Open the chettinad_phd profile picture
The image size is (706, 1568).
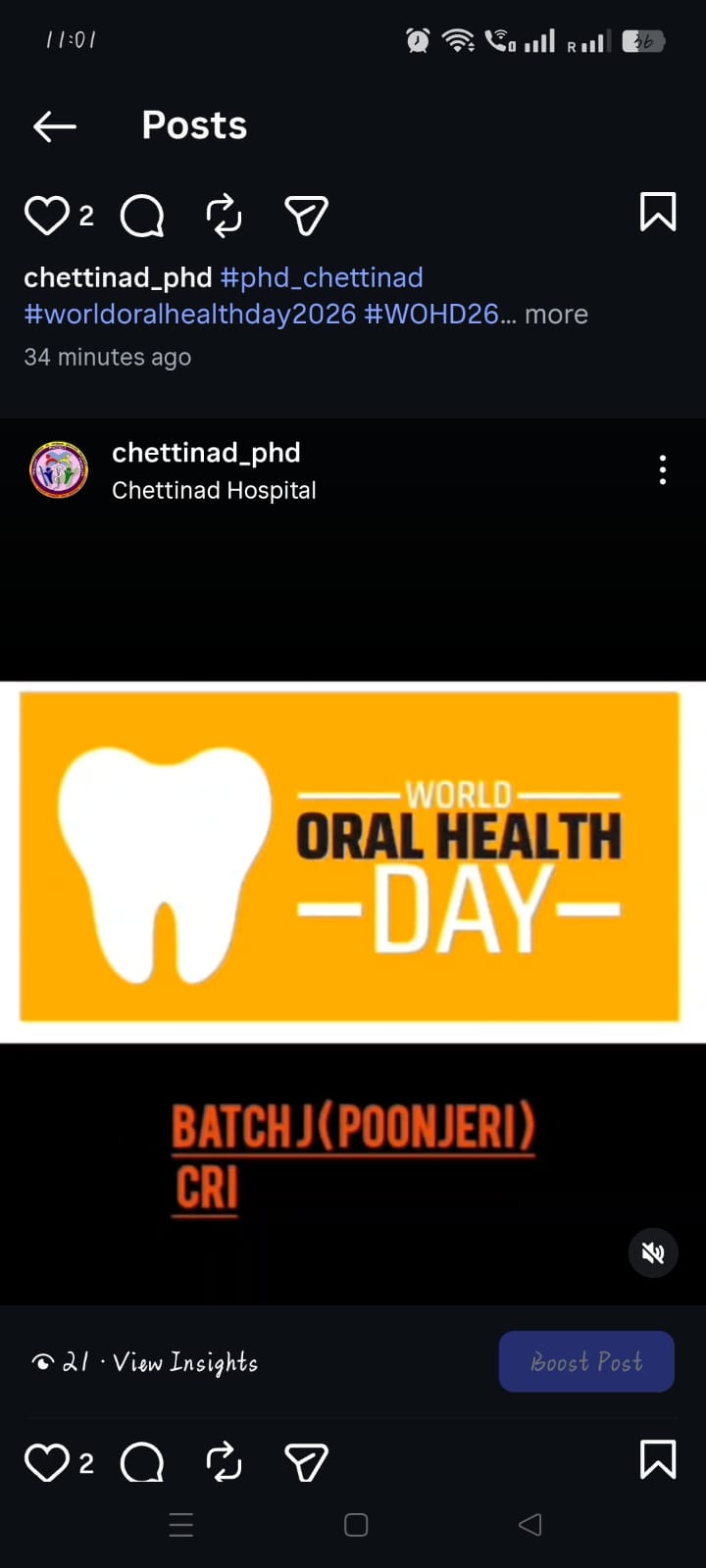tap(59, 470)
